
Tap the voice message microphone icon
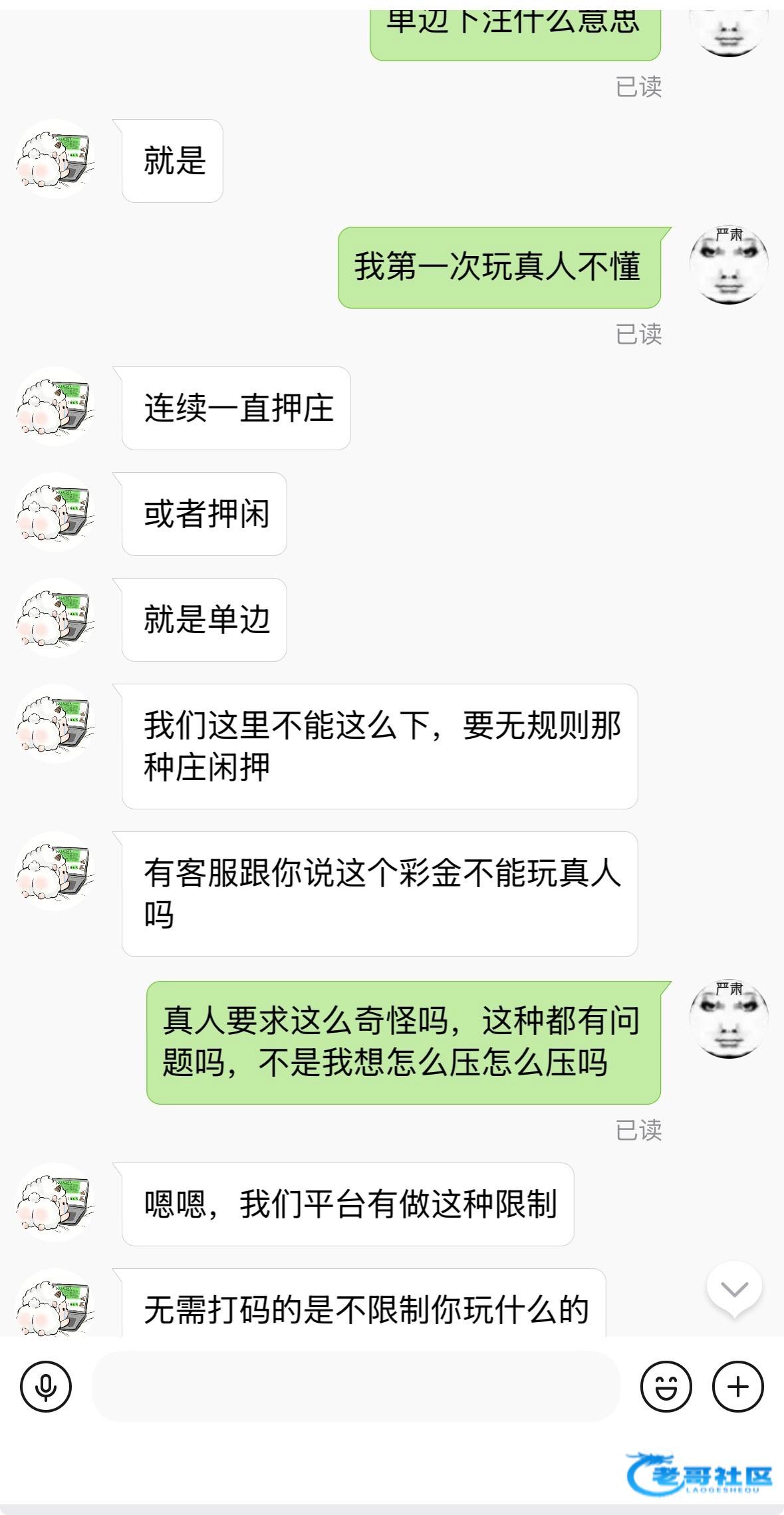tap(46, 1387)
